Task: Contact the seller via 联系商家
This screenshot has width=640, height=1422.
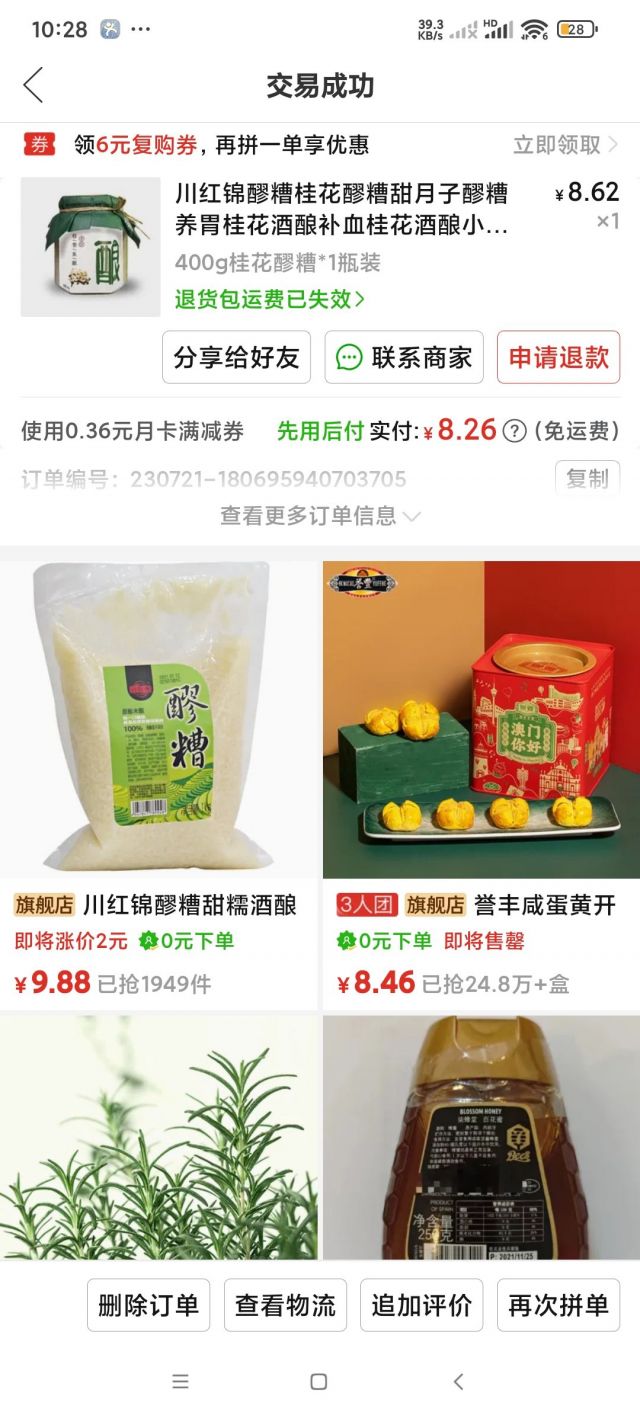Action: [x=404, y=358]
